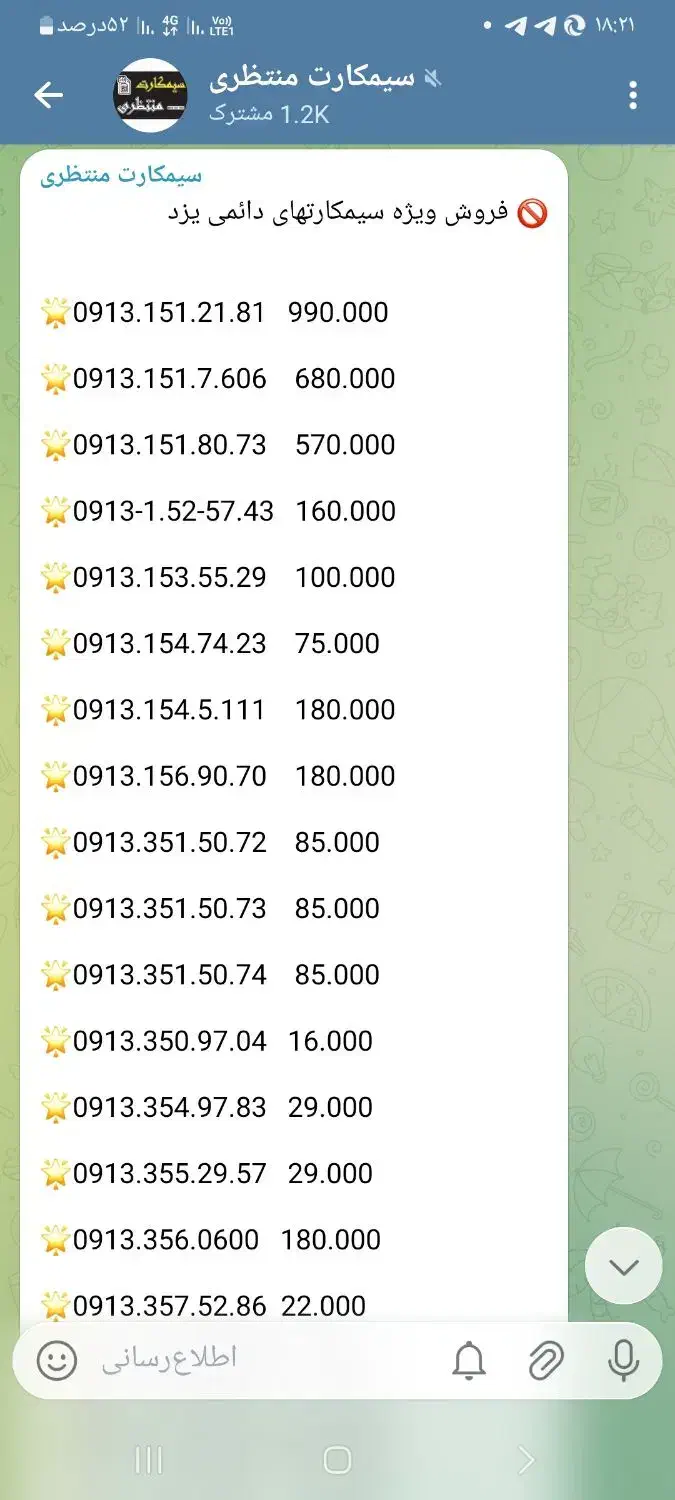Screen dimensions: 675x1500
Task: Open the emoji picker
Action: (x=57, y=1361)
